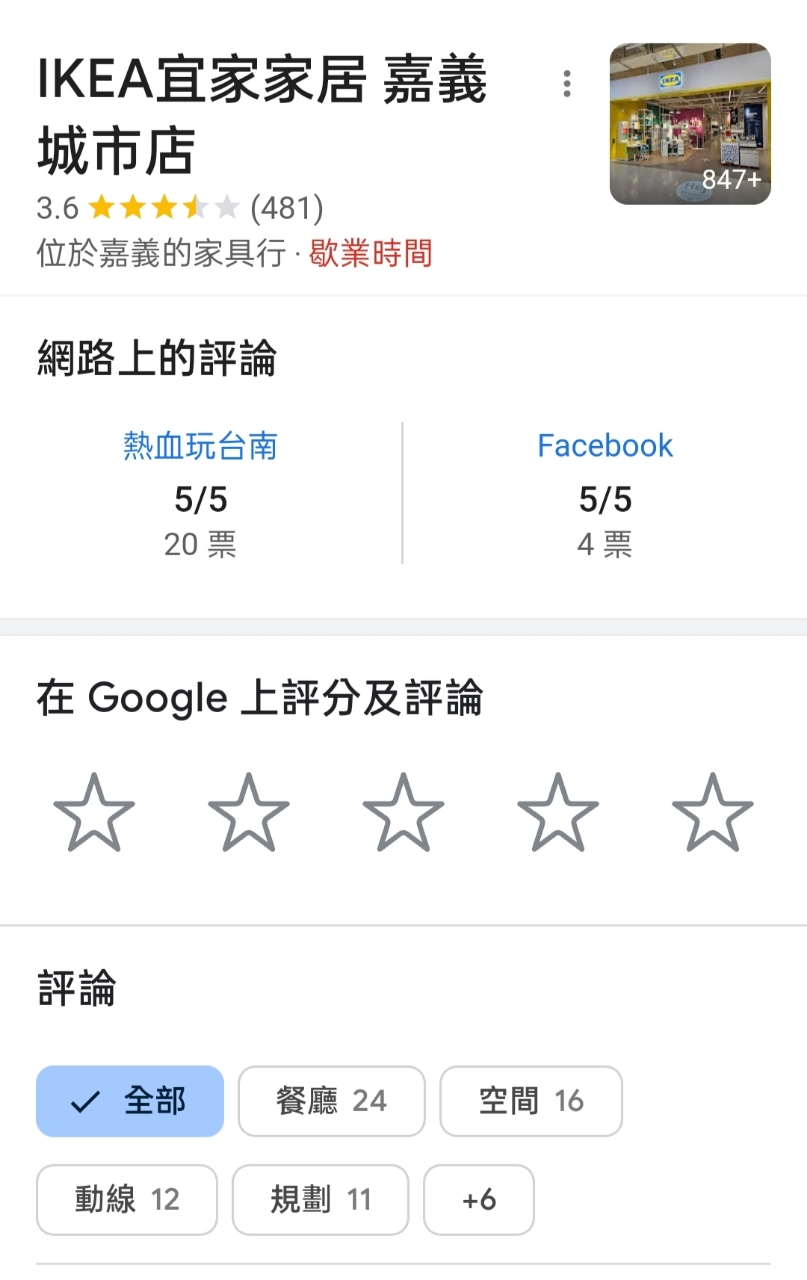This screenshot has width=807, height=1280.
Task: Open the IKEA store photos thumbnail
Action: pos(690,124)
